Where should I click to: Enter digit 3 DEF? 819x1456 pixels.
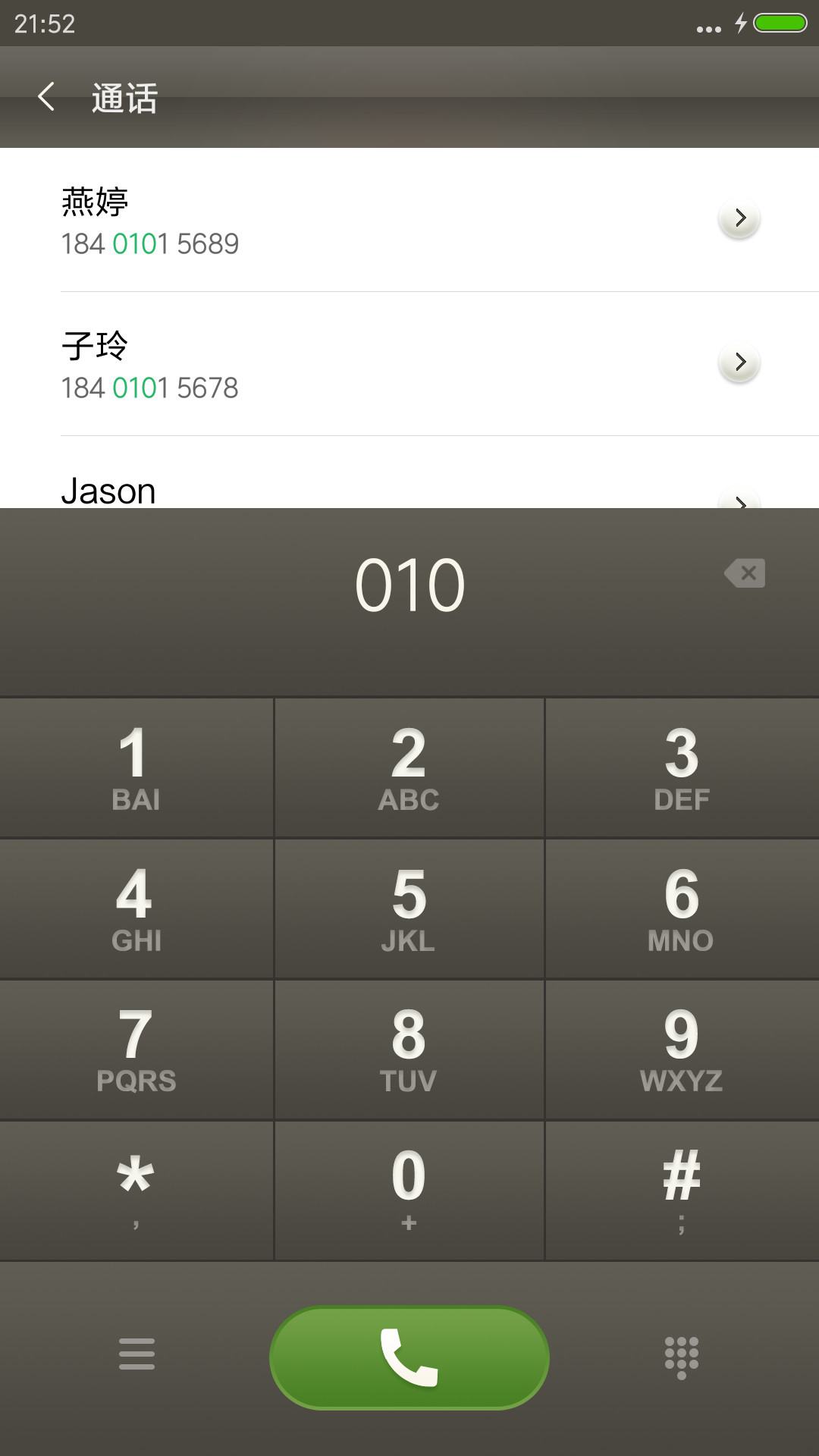682,767
